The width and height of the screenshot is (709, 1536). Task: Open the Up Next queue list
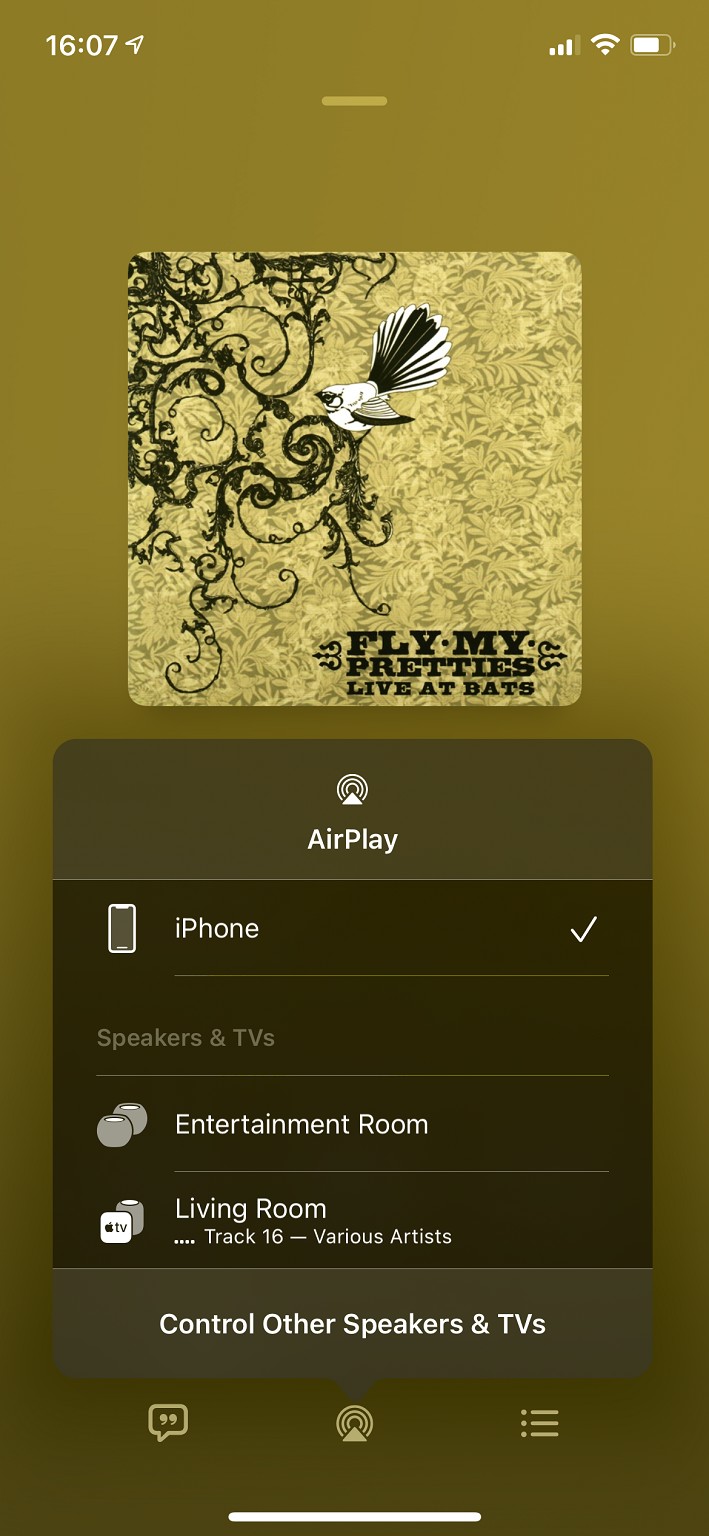tap(540, 1423)
